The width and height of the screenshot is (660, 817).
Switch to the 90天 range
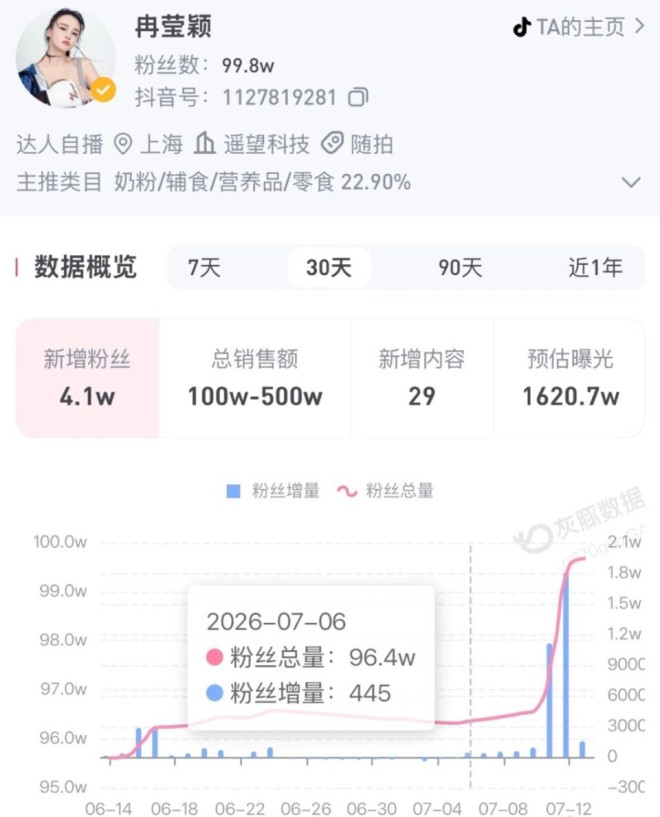[460, 268]
